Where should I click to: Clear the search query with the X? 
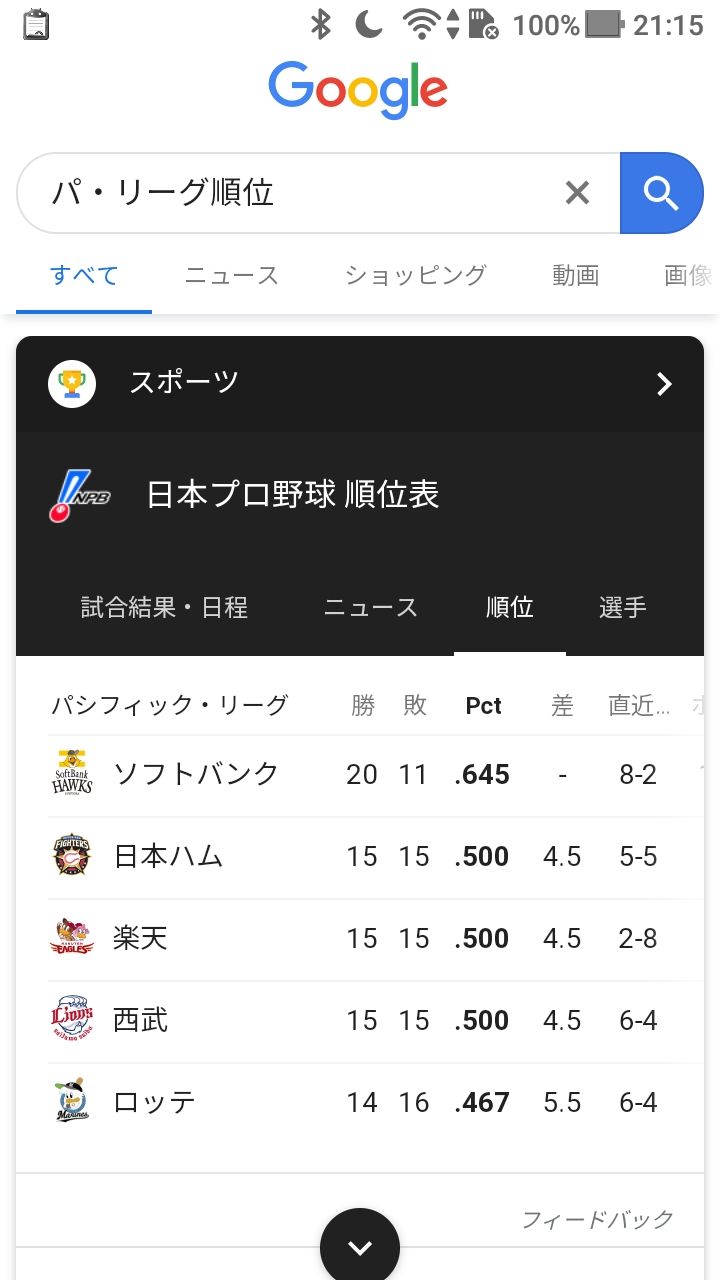point(577,193)
